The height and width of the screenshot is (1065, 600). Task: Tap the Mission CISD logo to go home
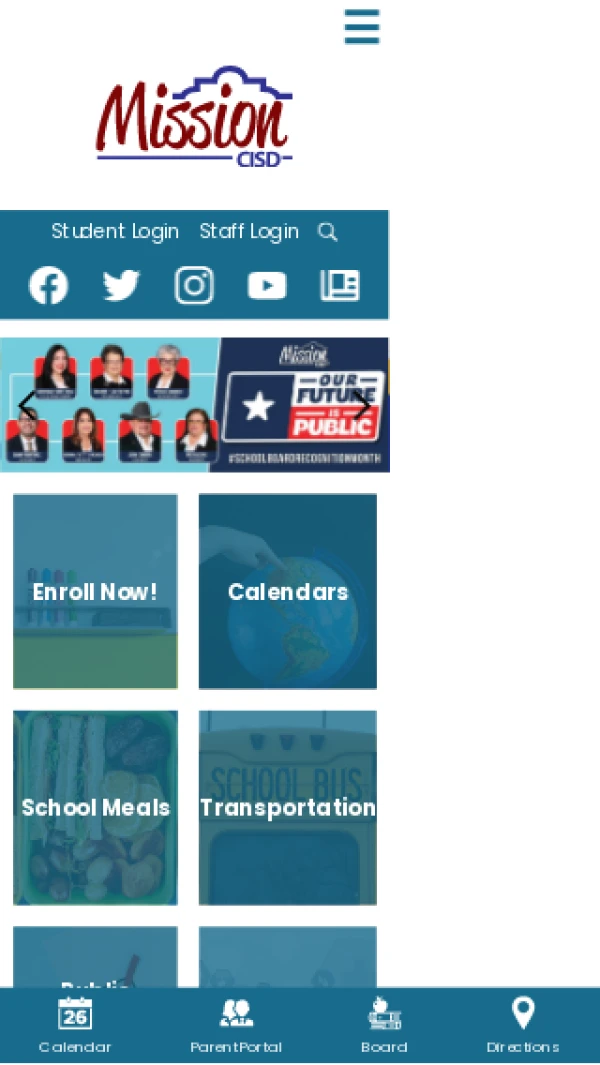[194, 116]
